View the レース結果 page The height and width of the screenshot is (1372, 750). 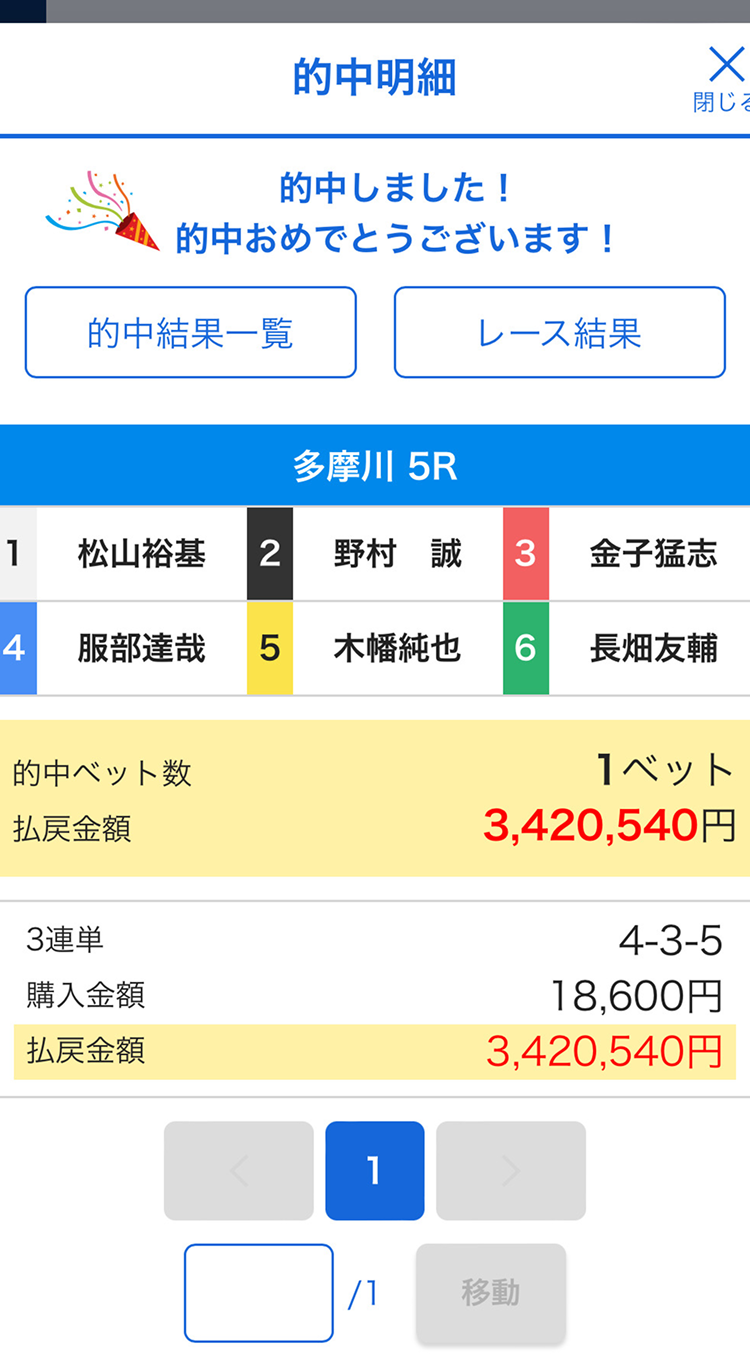(x=559, y=333)
